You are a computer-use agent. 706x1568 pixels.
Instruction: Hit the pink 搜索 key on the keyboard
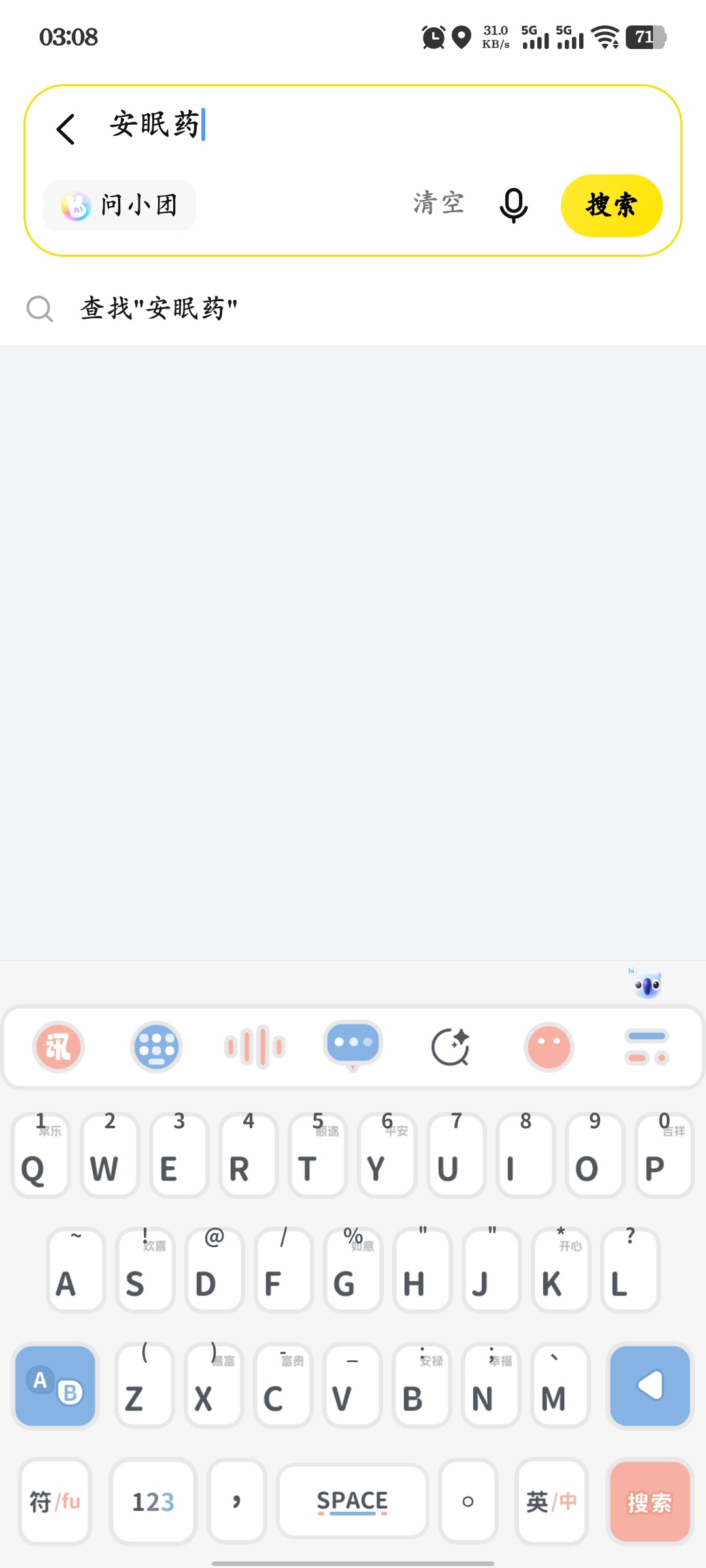(x=650, y=1501)
